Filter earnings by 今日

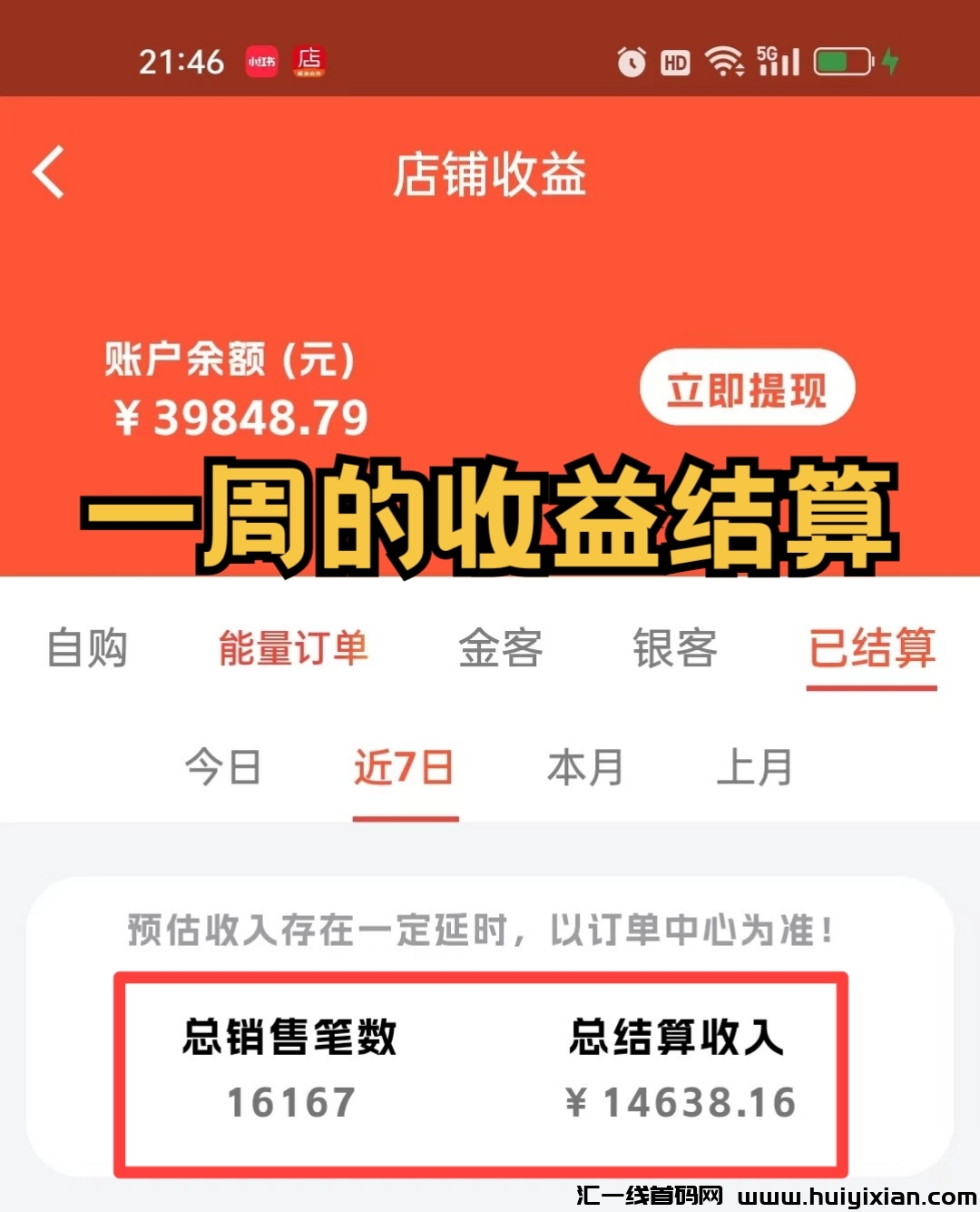pos(223,767)
